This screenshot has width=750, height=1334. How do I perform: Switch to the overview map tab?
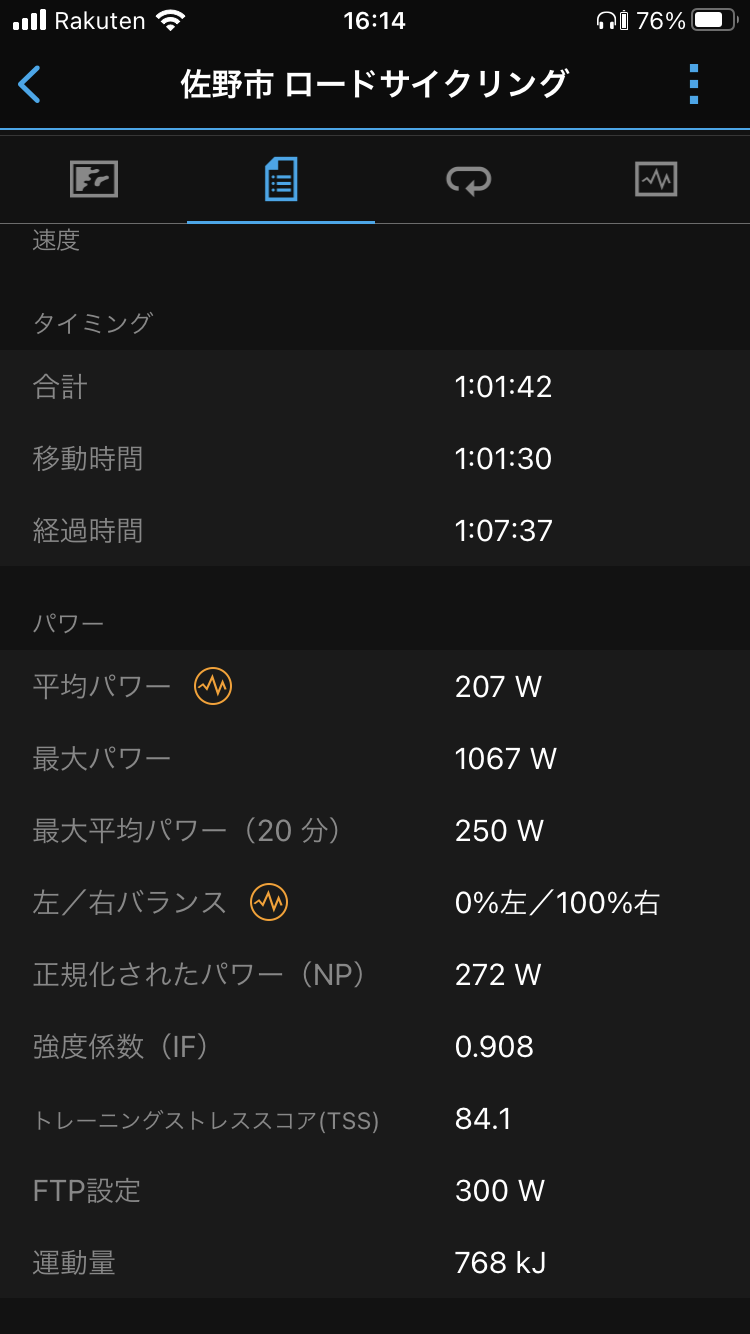point(94,180)
